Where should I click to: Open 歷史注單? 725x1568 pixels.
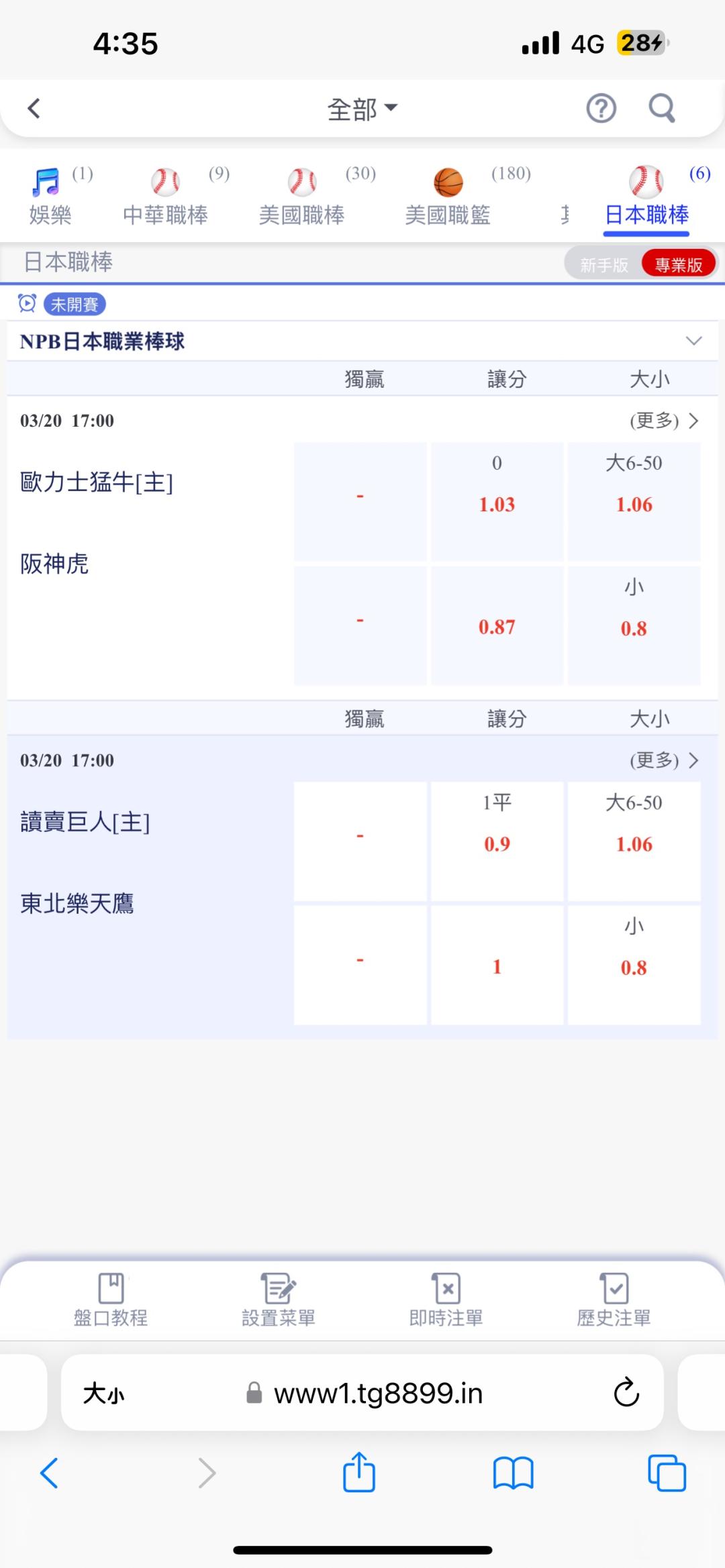pyautogui.click(x=614, y=1300)
